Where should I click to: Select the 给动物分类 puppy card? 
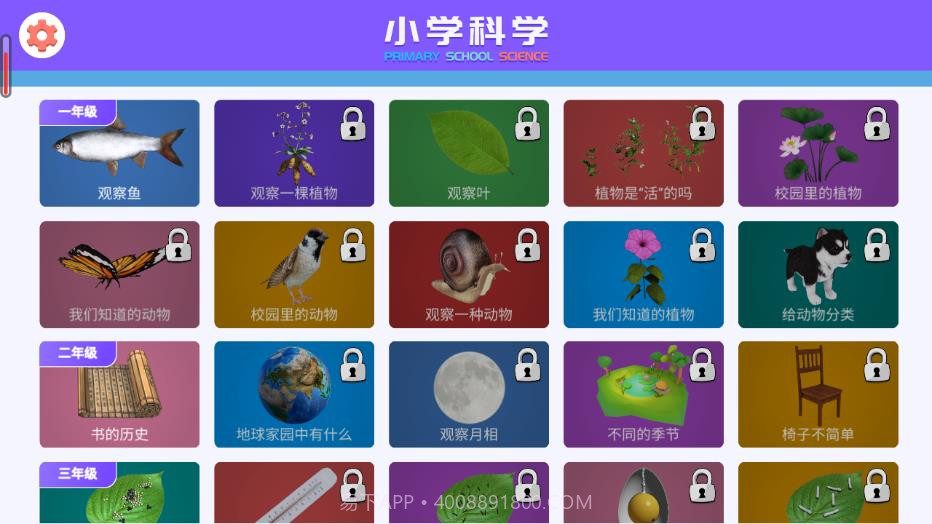[818, 274]
